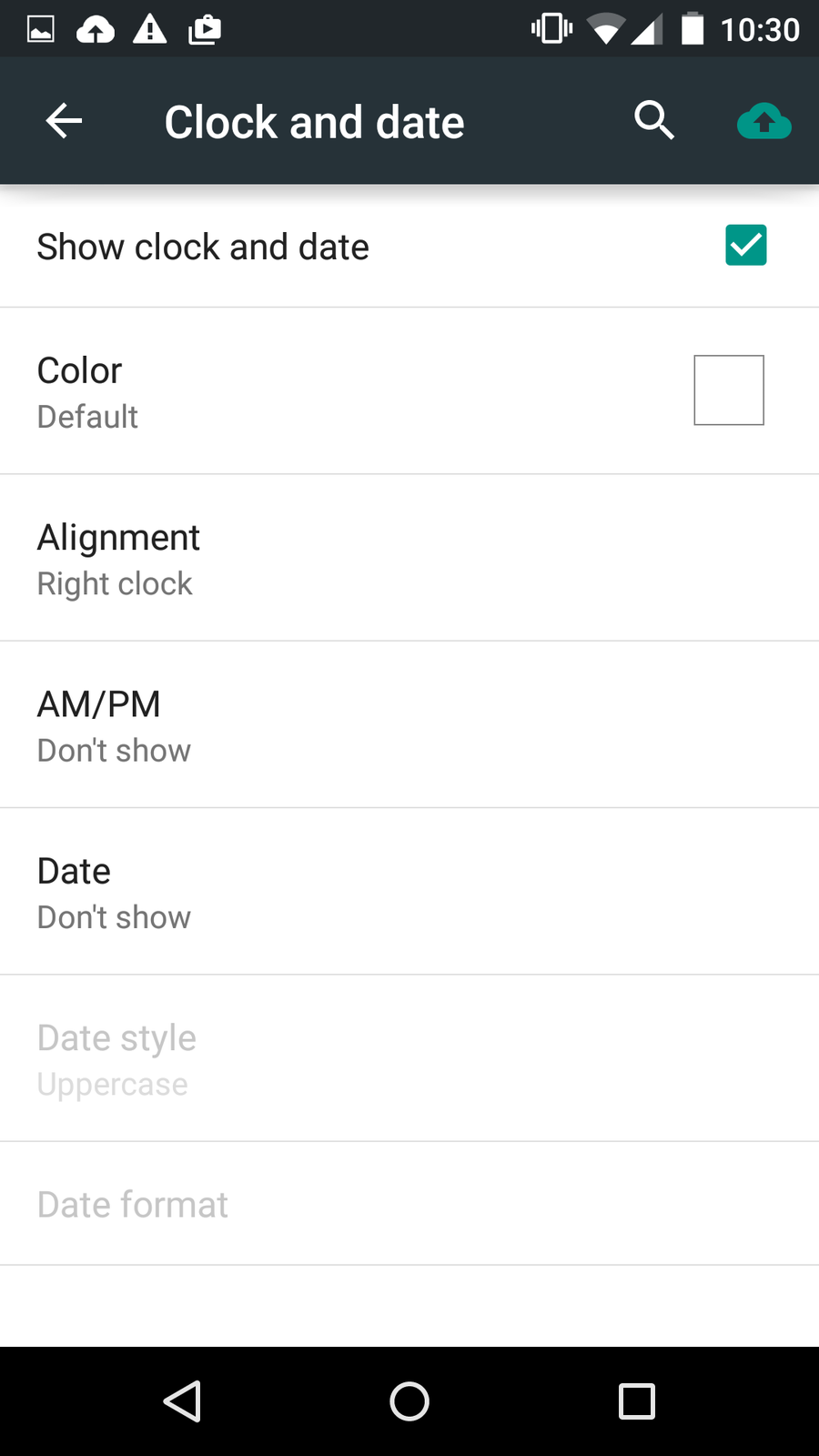Change the clock Alignment option

409,559
